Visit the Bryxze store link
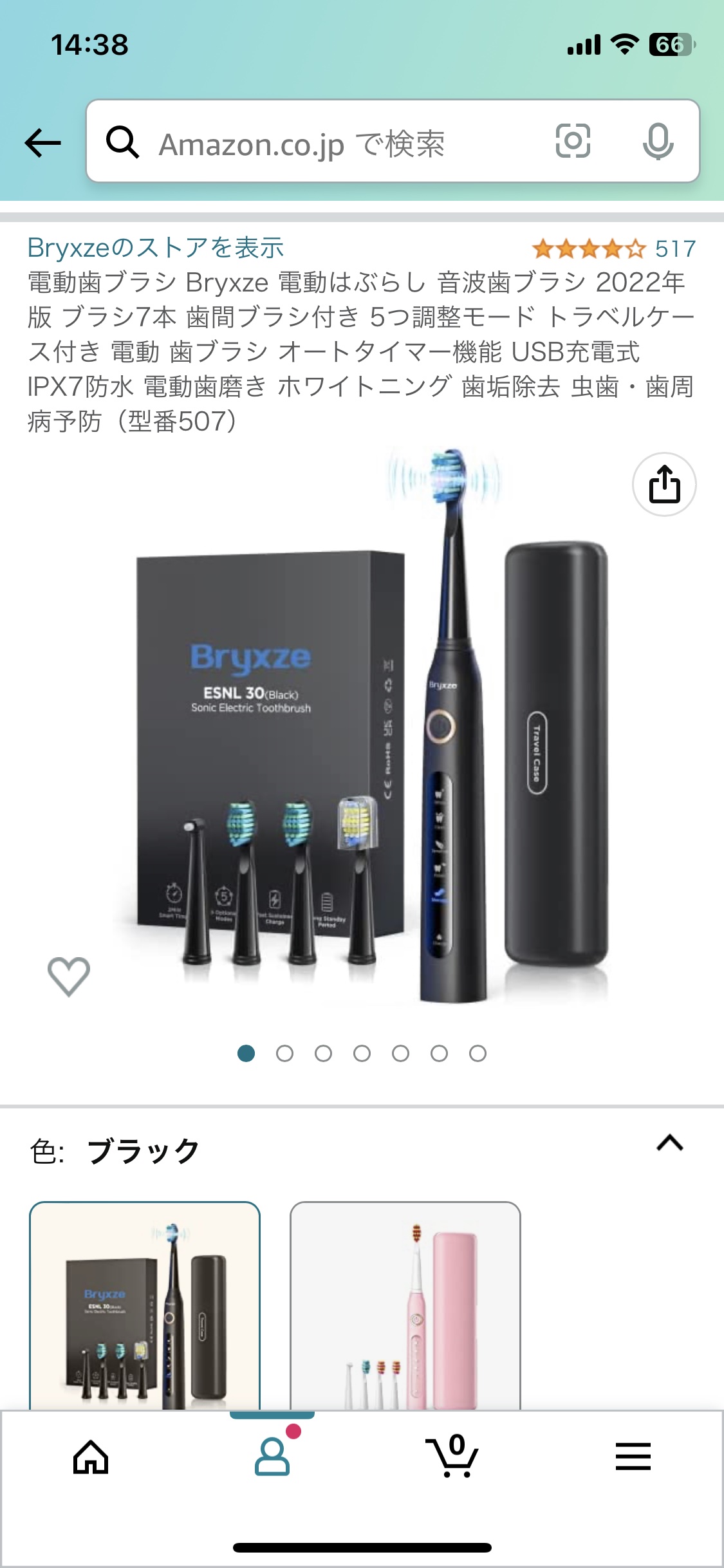 (156, 248)
